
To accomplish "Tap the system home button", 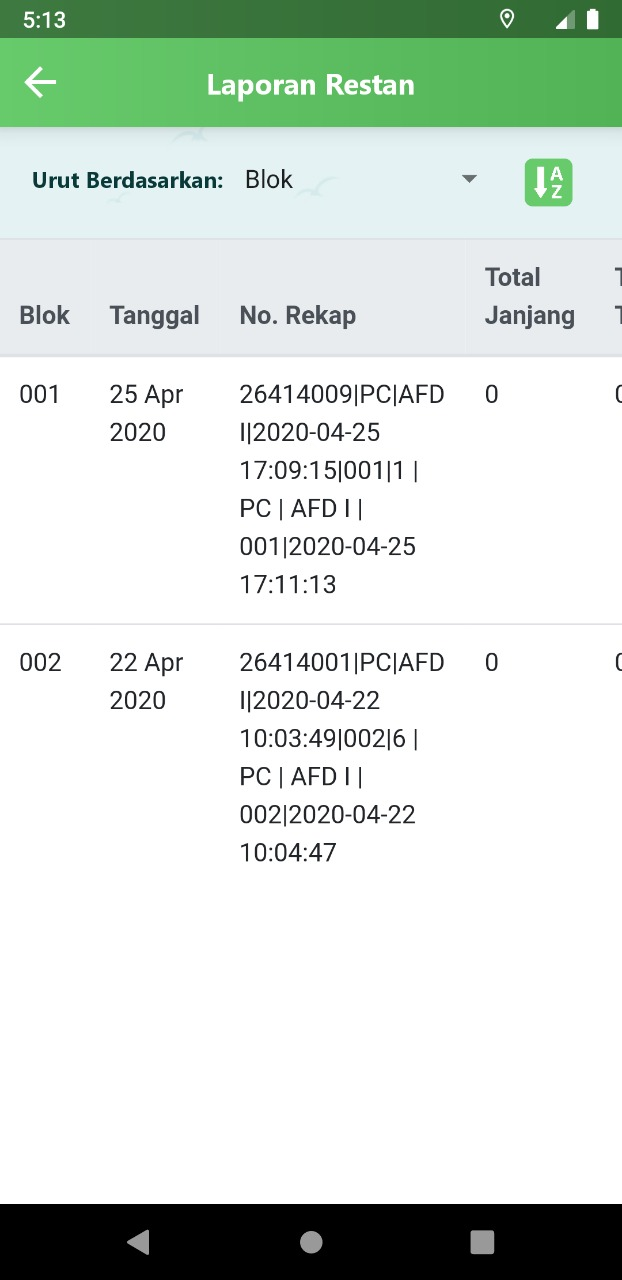I will coord(311,1242).
